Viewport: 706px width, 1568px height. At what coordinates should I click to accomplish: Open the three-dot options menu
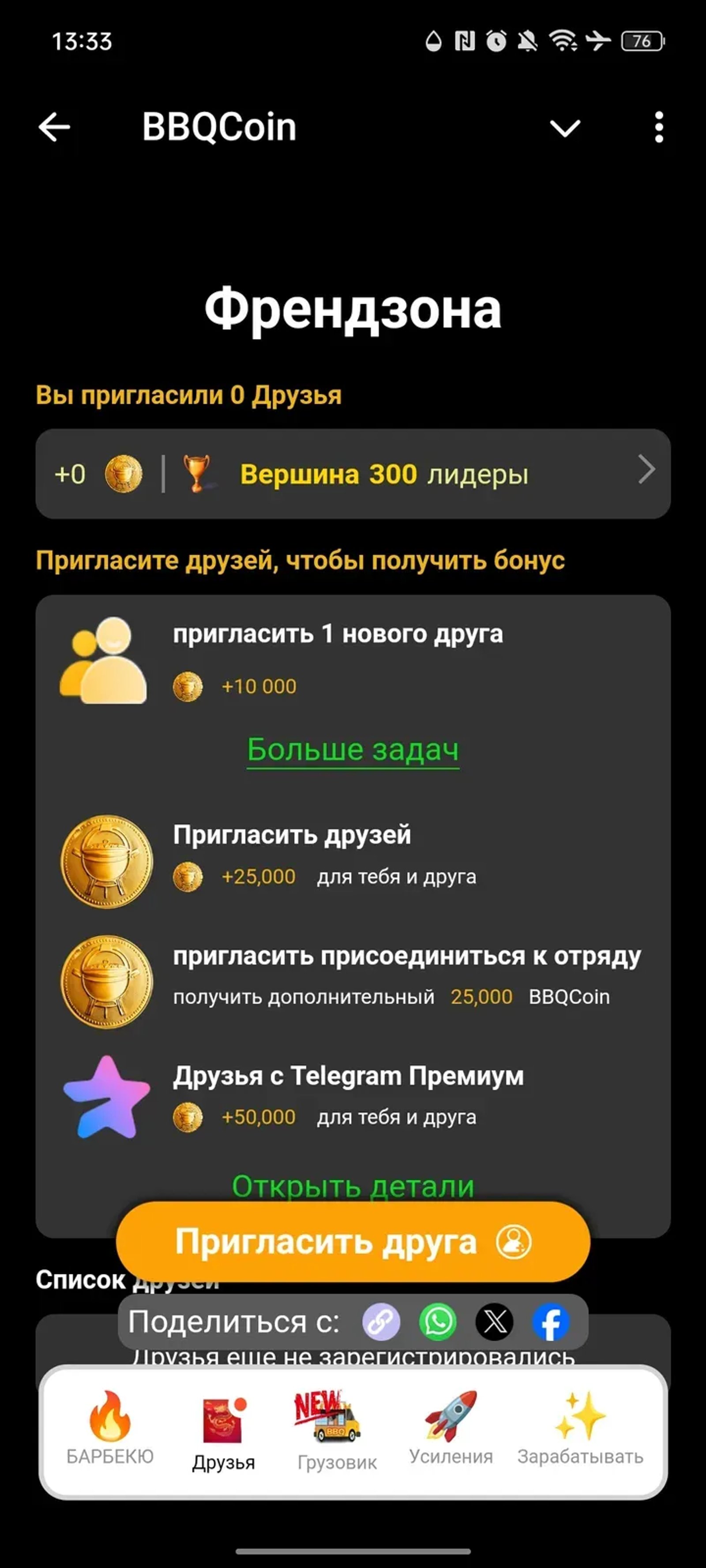tap(659, 127)
